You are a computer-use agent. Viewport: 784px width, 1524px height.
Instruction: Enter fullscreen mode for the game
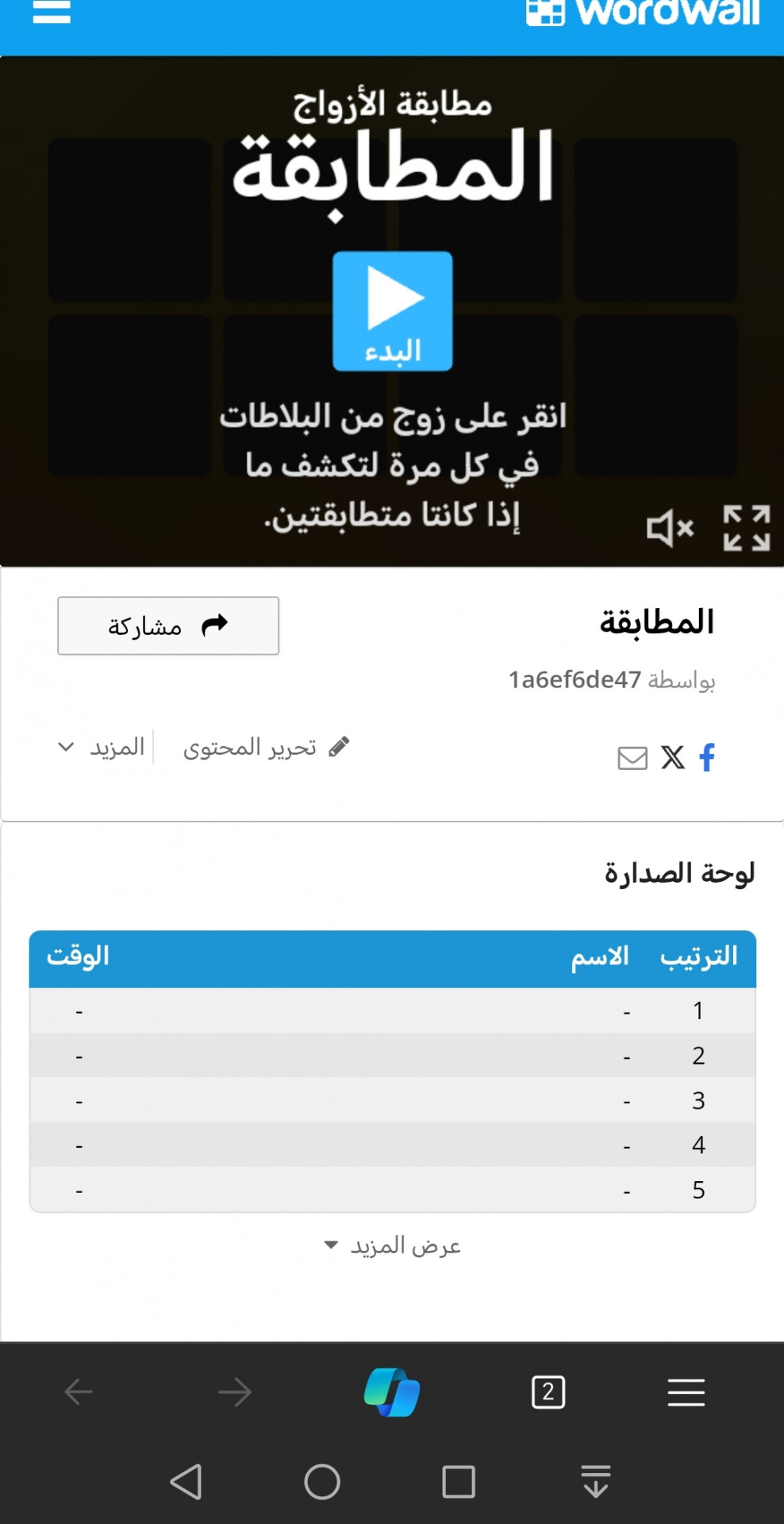coord(747,528)
